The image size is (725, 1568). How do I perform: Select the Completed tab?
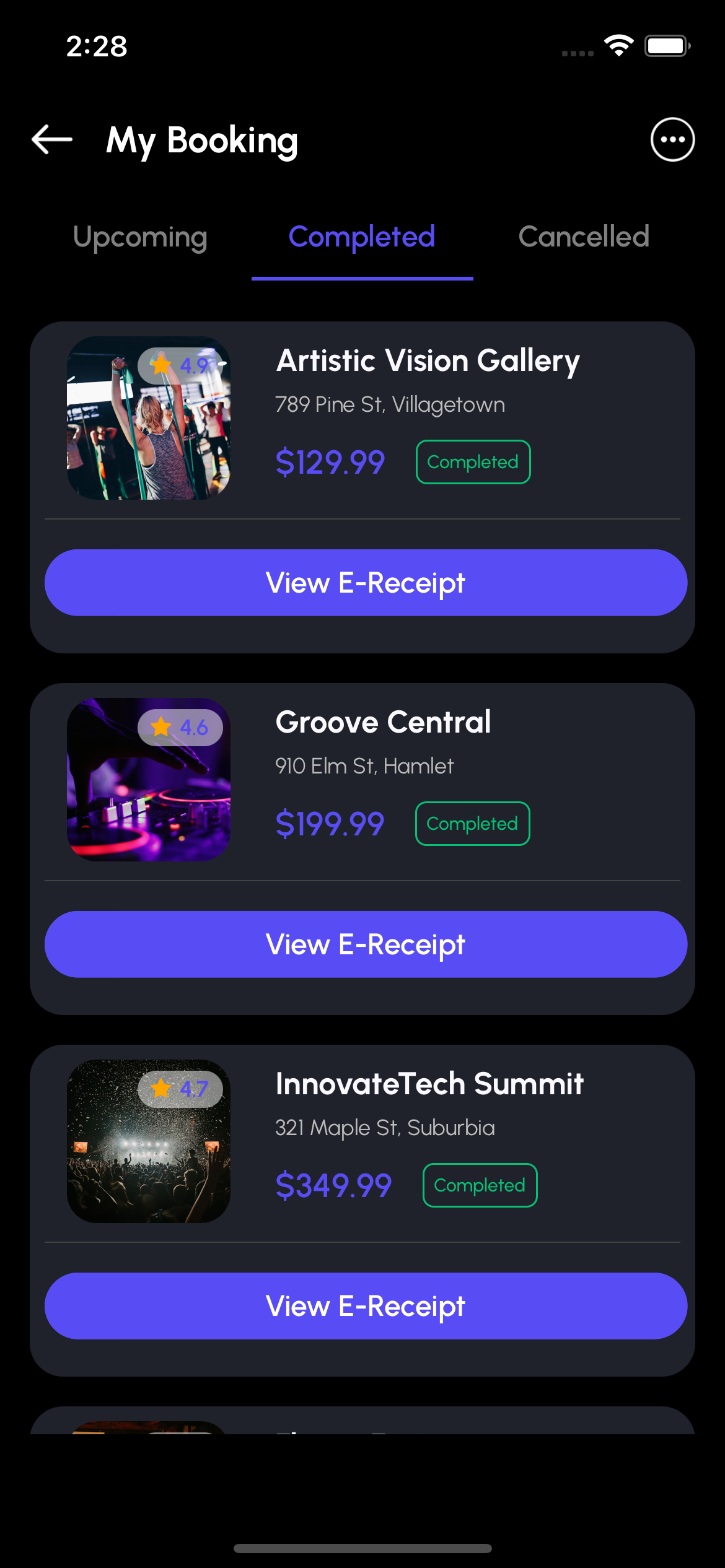[x=362, y=237]
